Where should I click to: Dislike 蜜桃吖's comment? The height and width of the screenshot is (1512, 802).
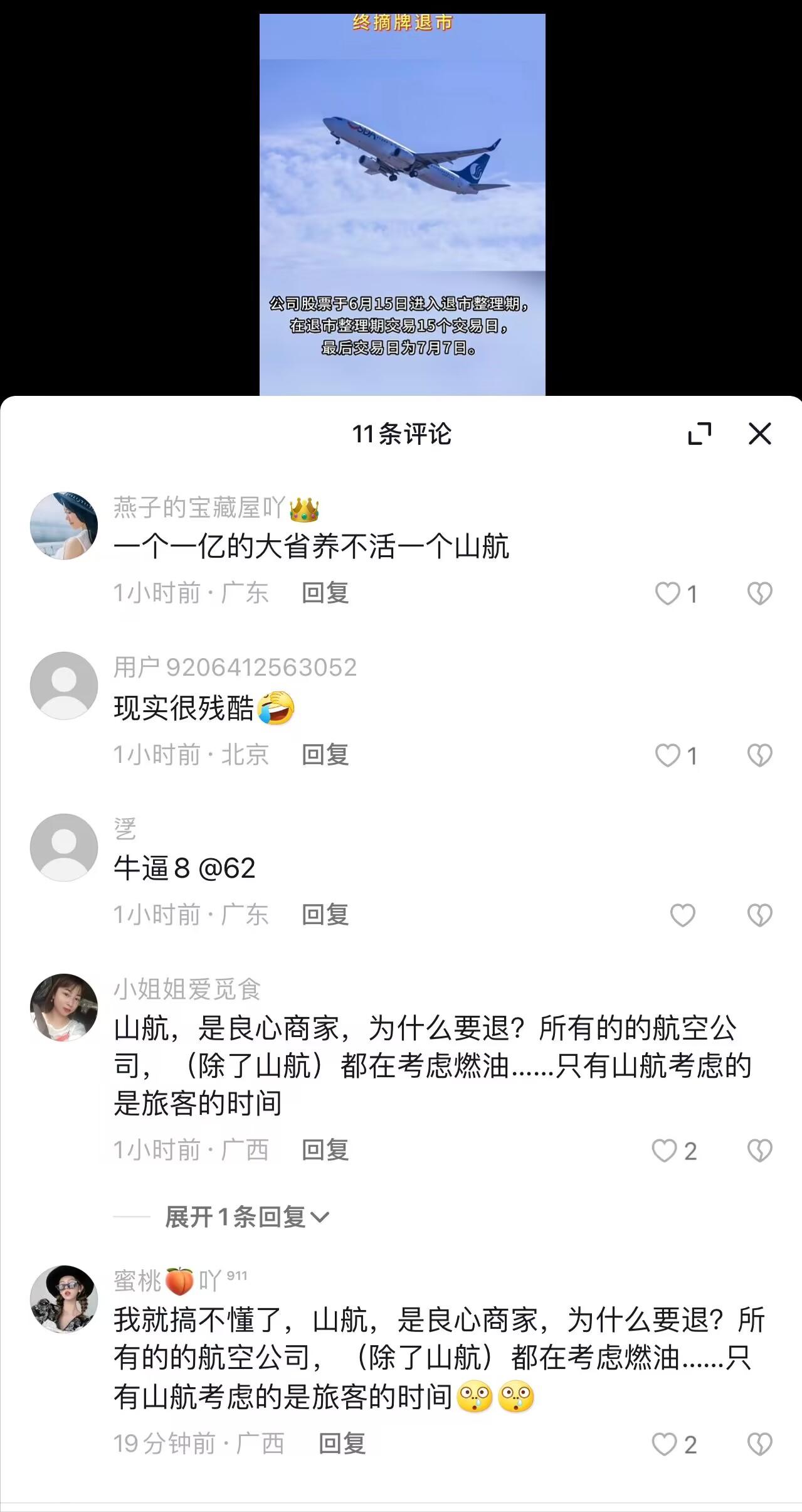coord(759,1444)
